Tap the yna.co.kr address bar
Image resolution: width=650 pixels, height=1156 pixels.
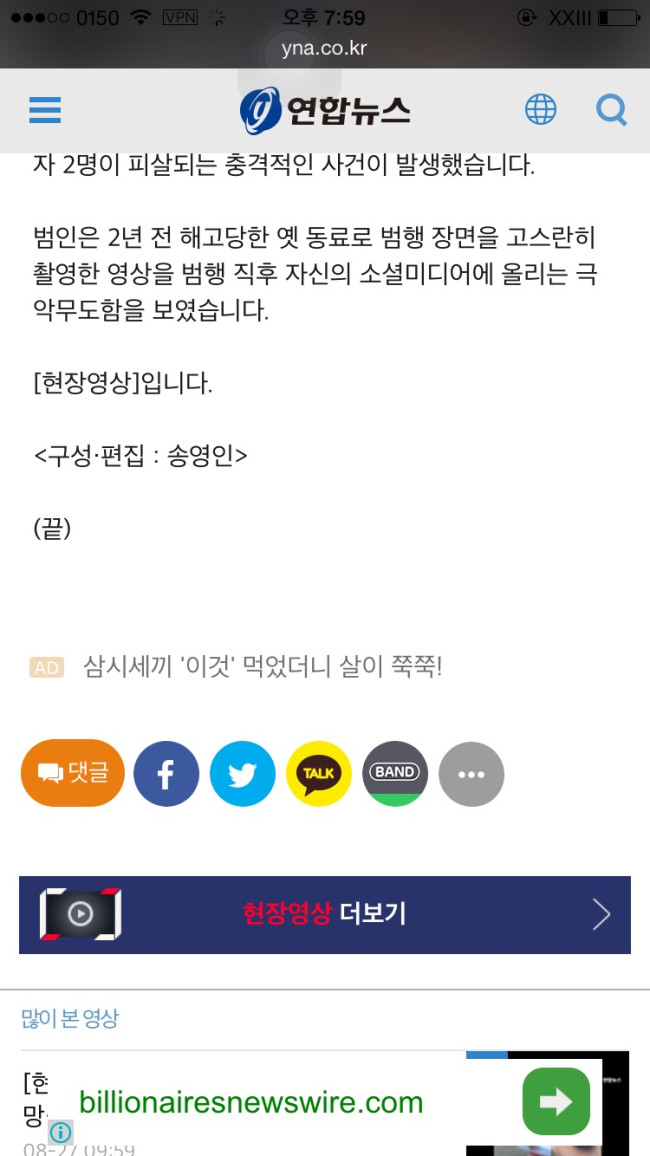click(x=325, y=47)
